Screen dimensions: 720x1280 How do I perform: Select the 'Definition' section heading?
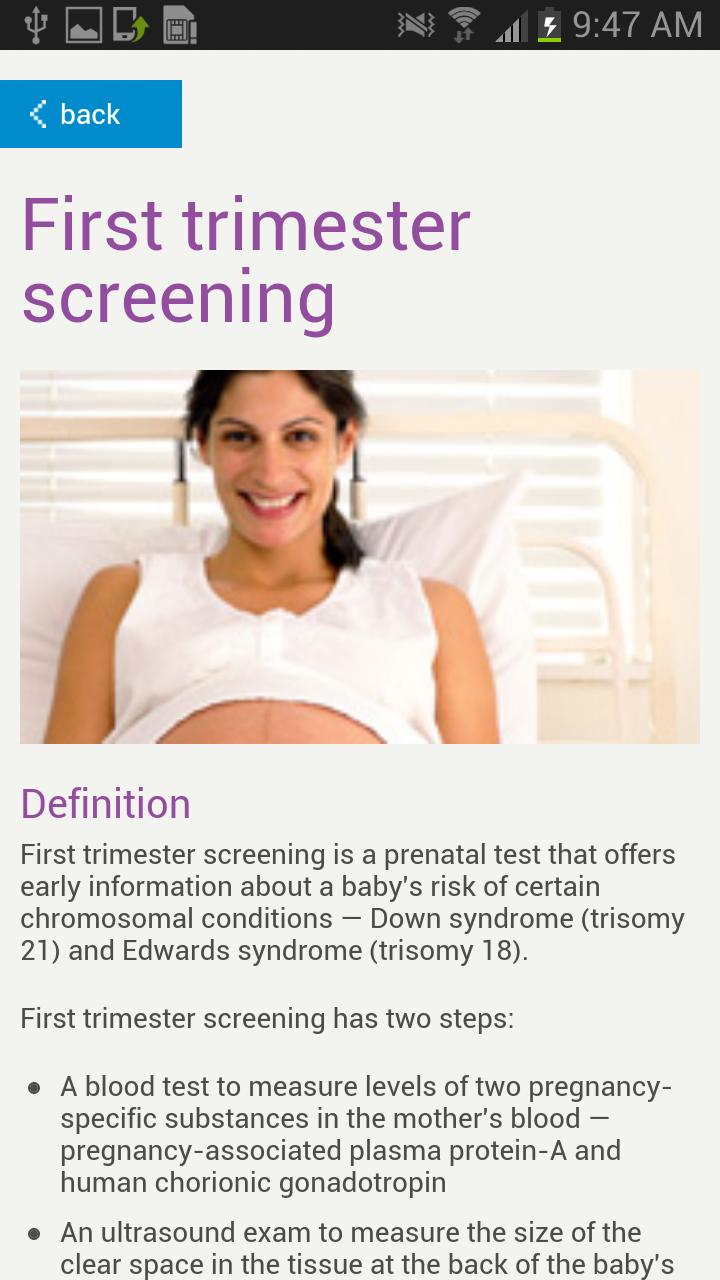[106, 803]
